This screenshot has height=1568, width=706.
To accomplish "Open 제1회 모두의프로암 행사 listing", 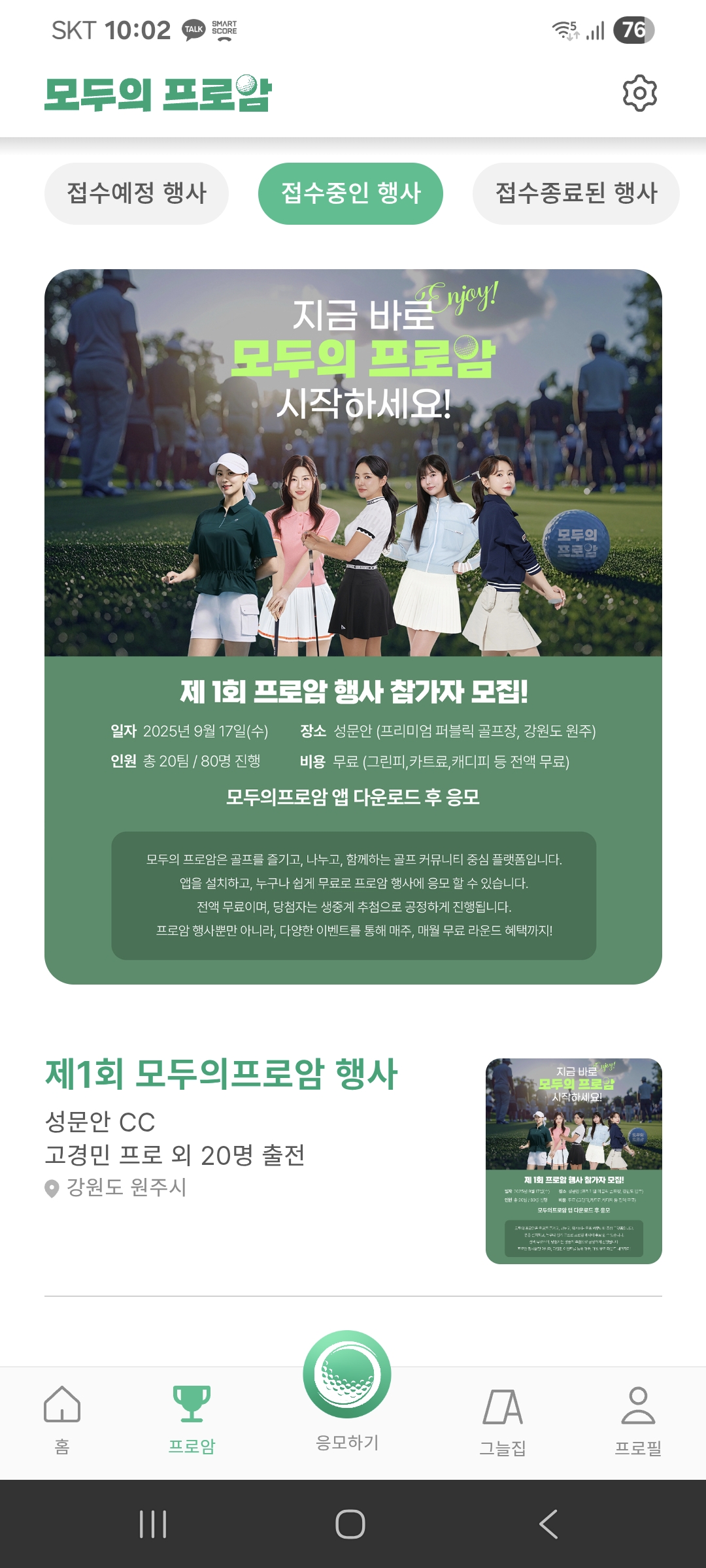I will pyautogui.click(x=221, y=1073).
